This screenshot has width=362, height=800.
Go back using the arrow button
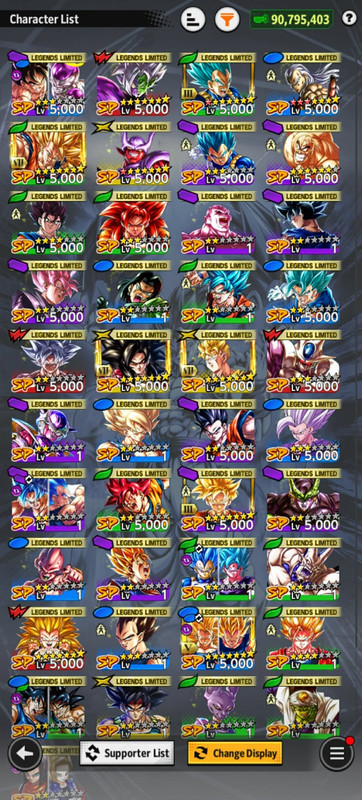25,753
